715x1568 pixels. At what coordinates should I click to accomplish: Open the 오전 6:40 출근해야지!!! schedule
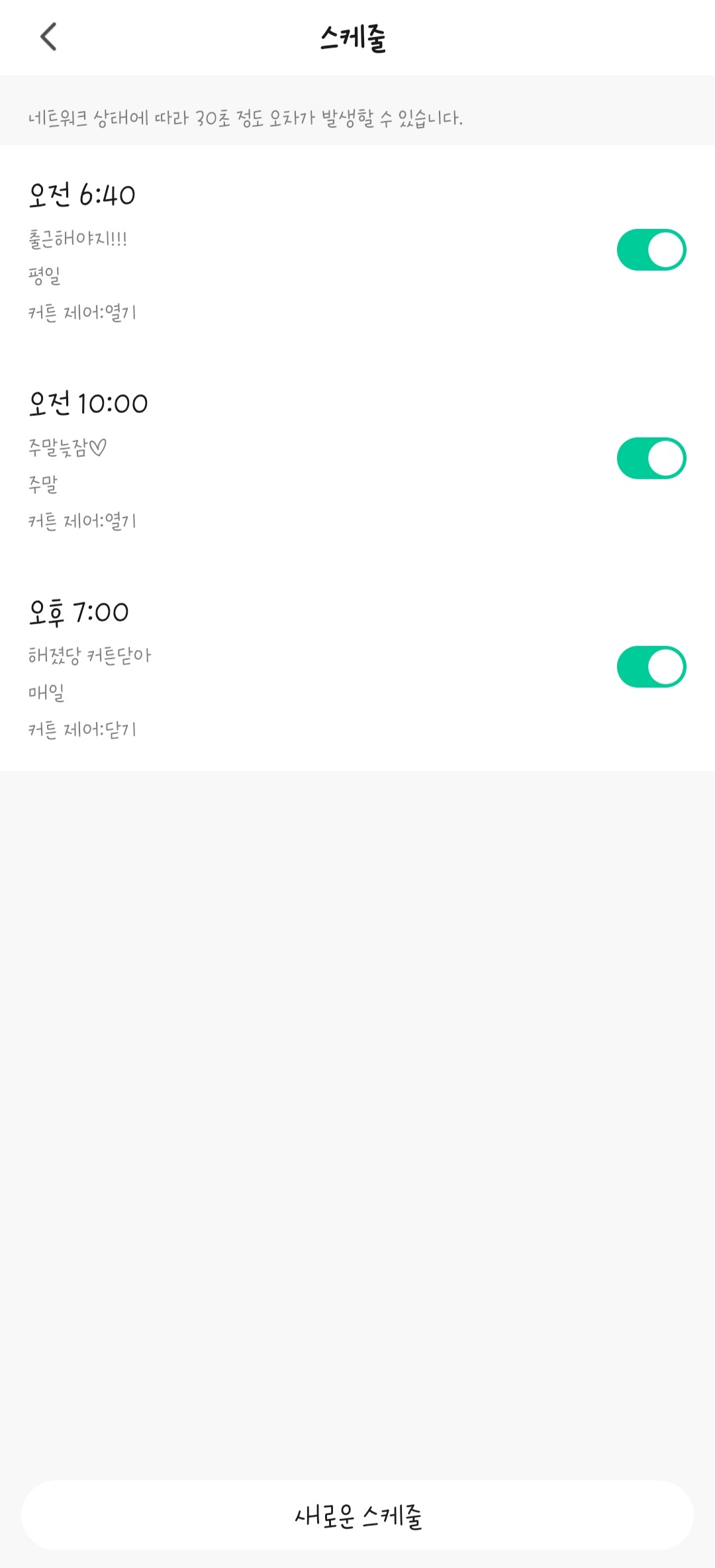pyautogui.click(x=358, y=250)
